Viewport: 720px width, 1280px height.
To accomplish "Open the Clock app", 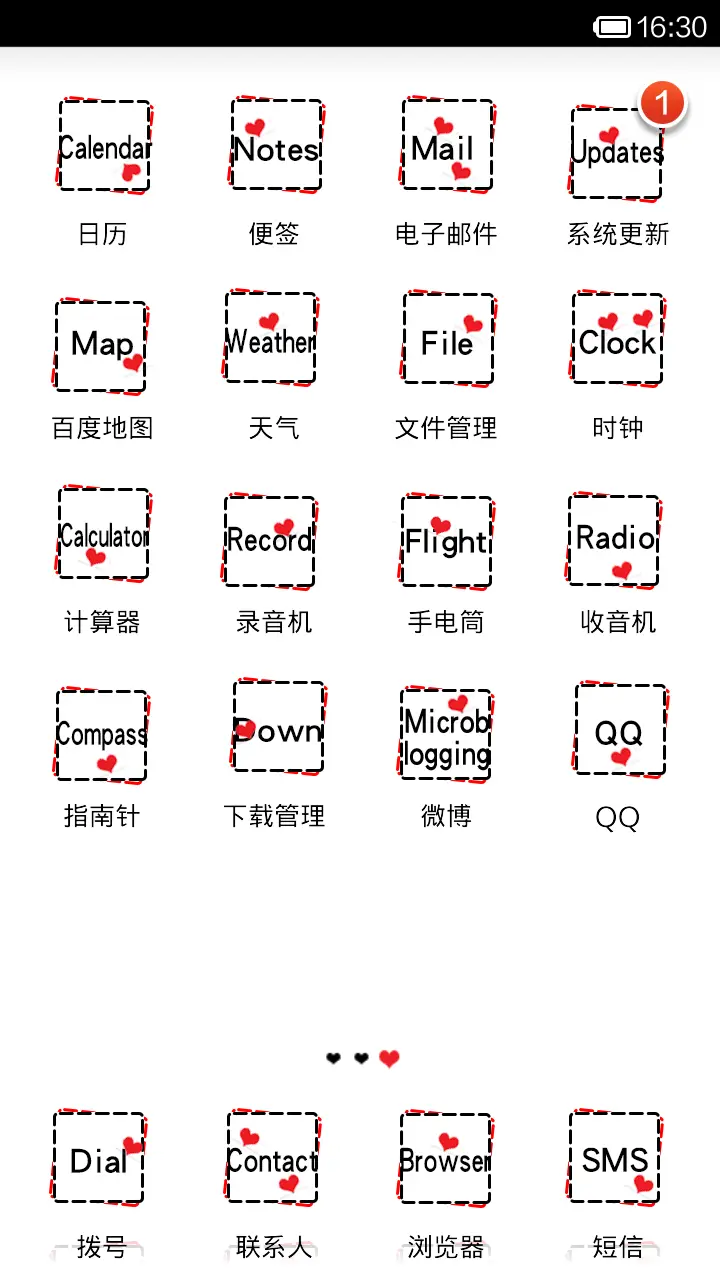I will (x=617, y=339).
